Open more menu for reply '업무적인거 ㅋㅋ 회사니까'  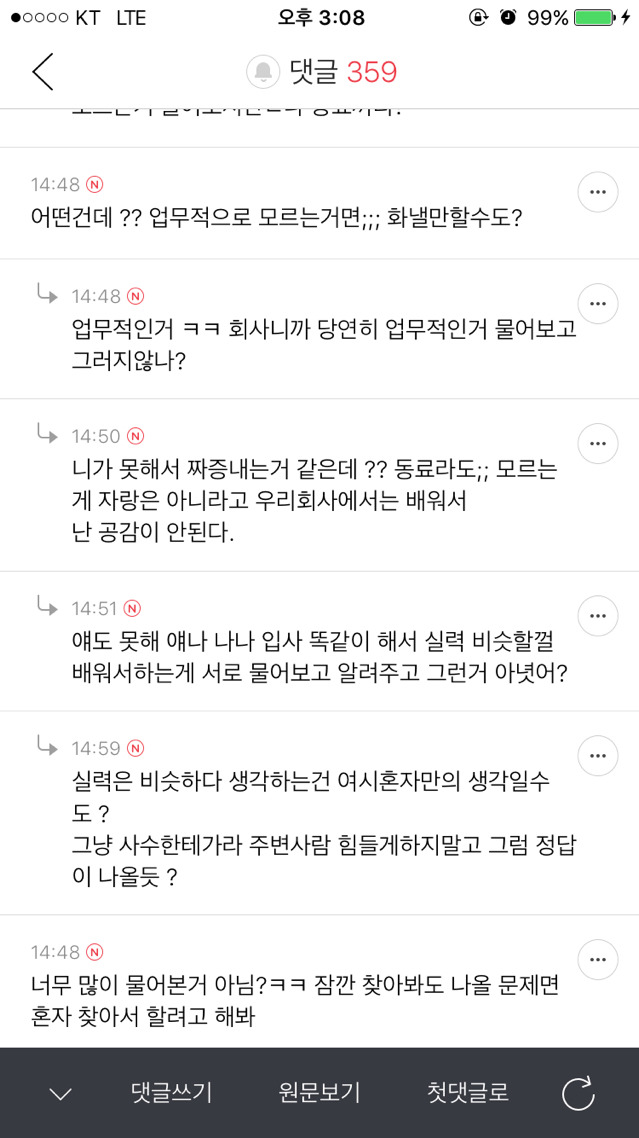coord(598,302)
